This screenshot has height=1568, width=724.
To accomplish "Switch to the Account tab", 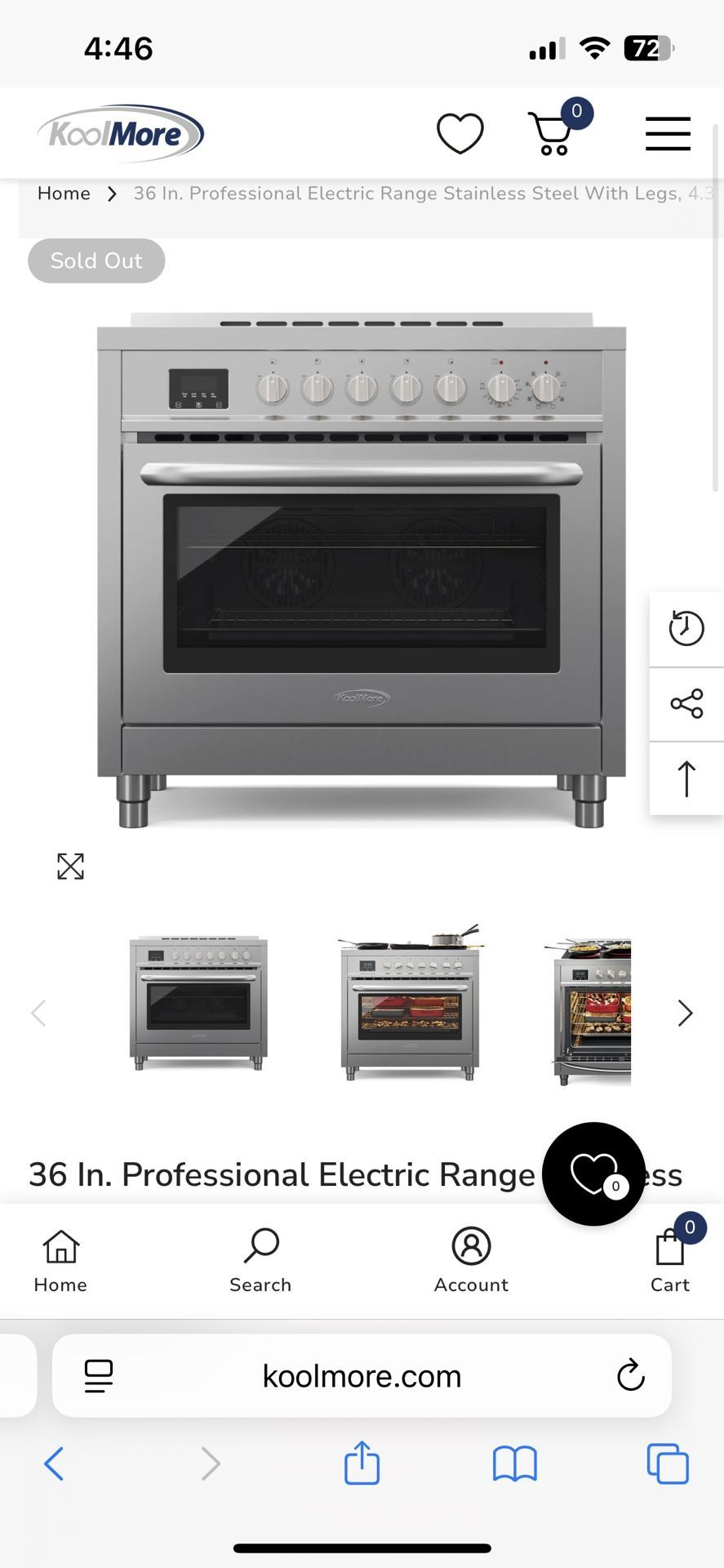I will click(471, 1261).
